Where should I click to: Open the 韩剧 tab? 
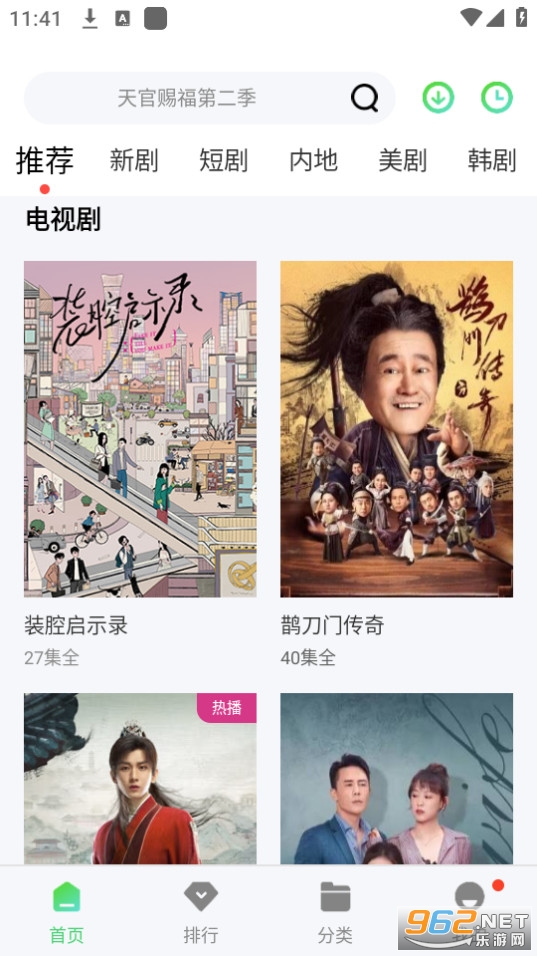pos(491,160)
